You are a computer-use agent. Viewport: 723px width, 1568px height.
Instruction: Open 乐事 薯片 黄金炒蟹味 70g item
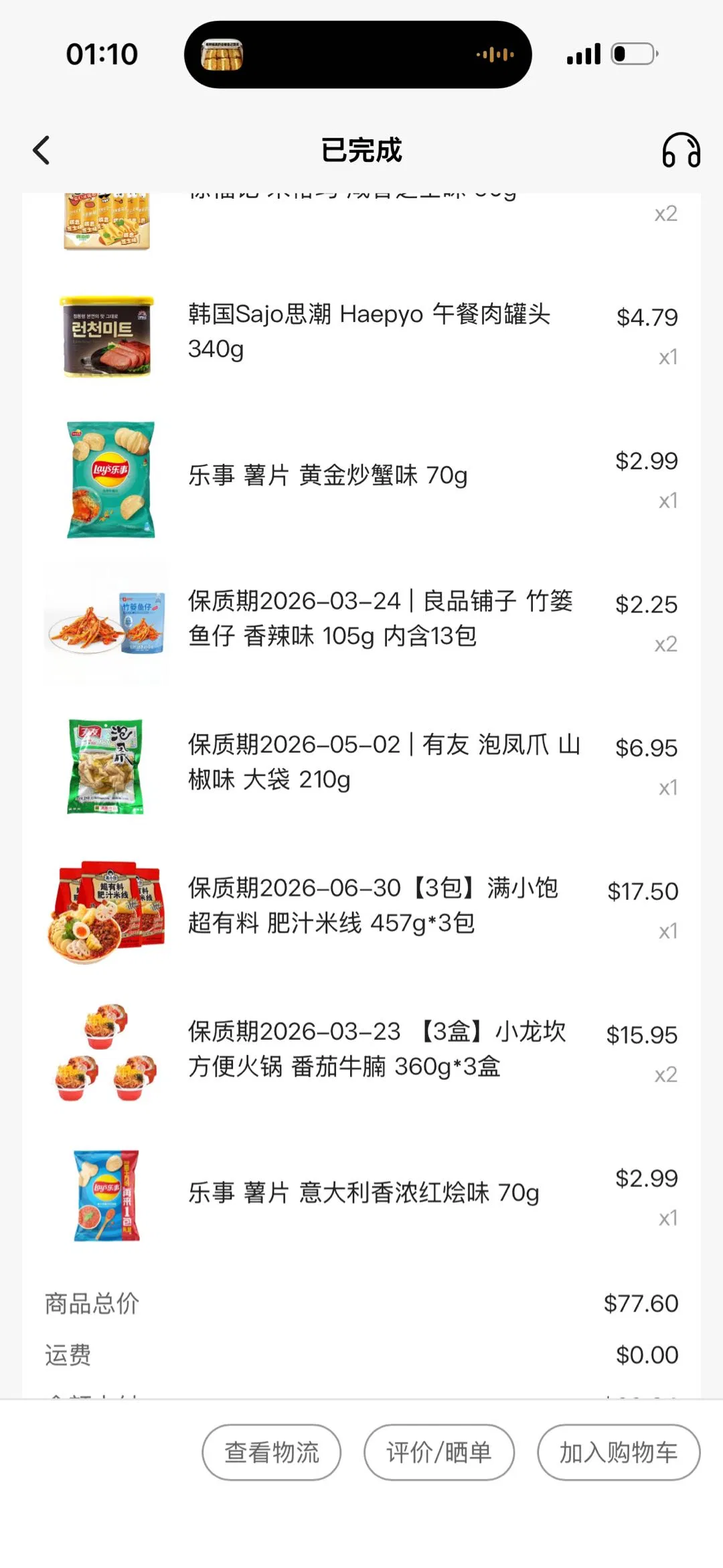[x=328, y=476]
